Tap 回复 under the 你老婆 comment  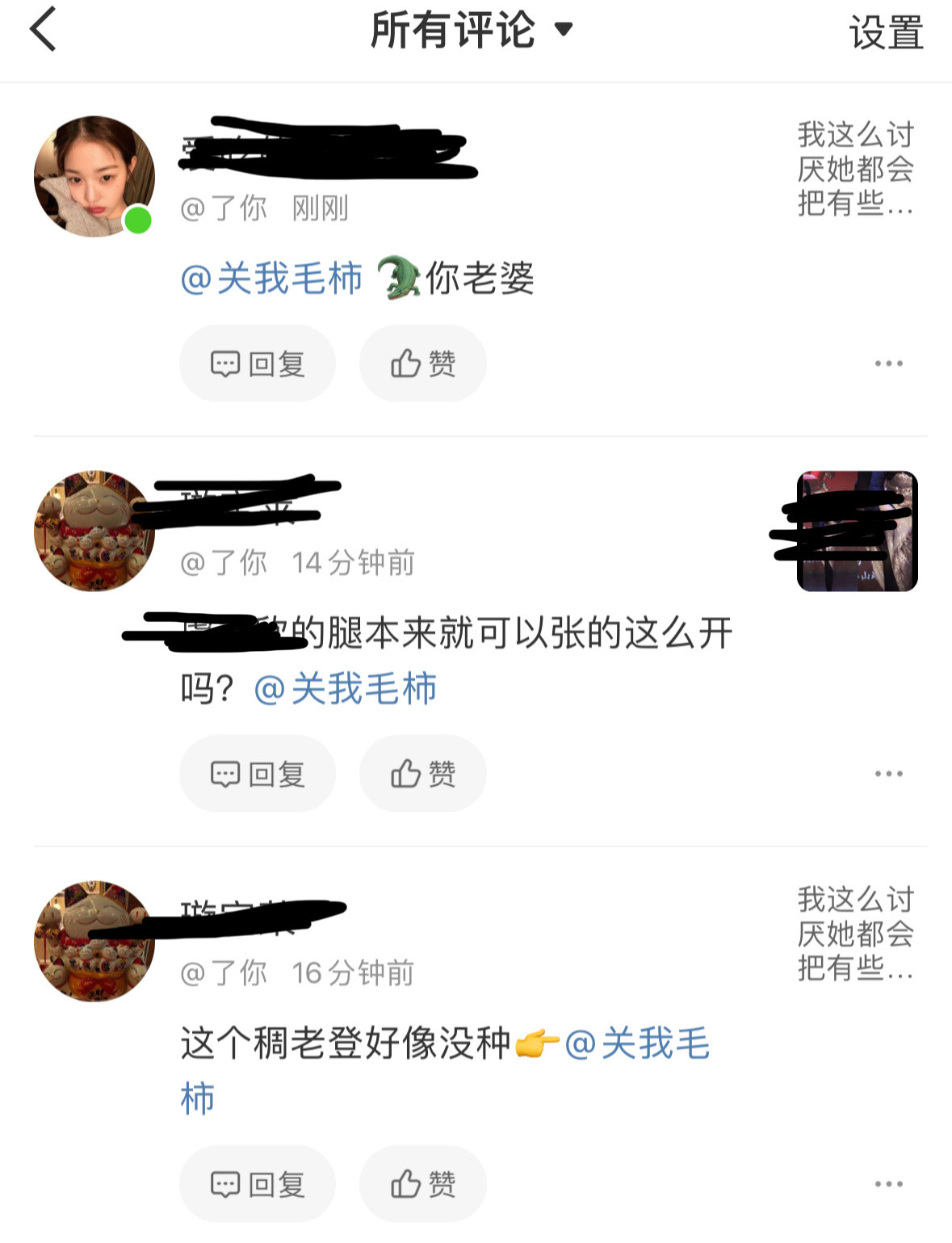[x=257, y=363]
